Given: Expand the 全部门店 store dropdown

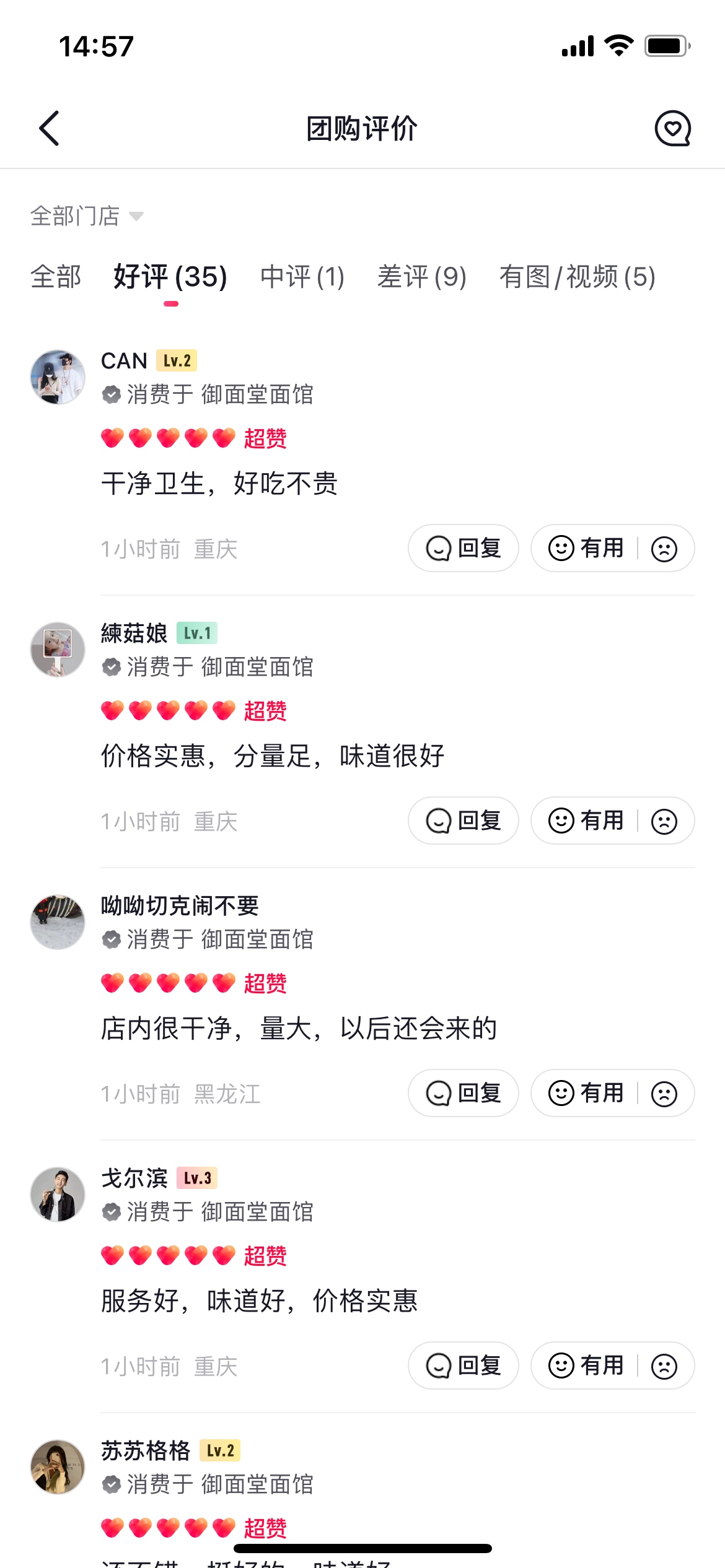Looking at the screenshot, I should (87, 216).
